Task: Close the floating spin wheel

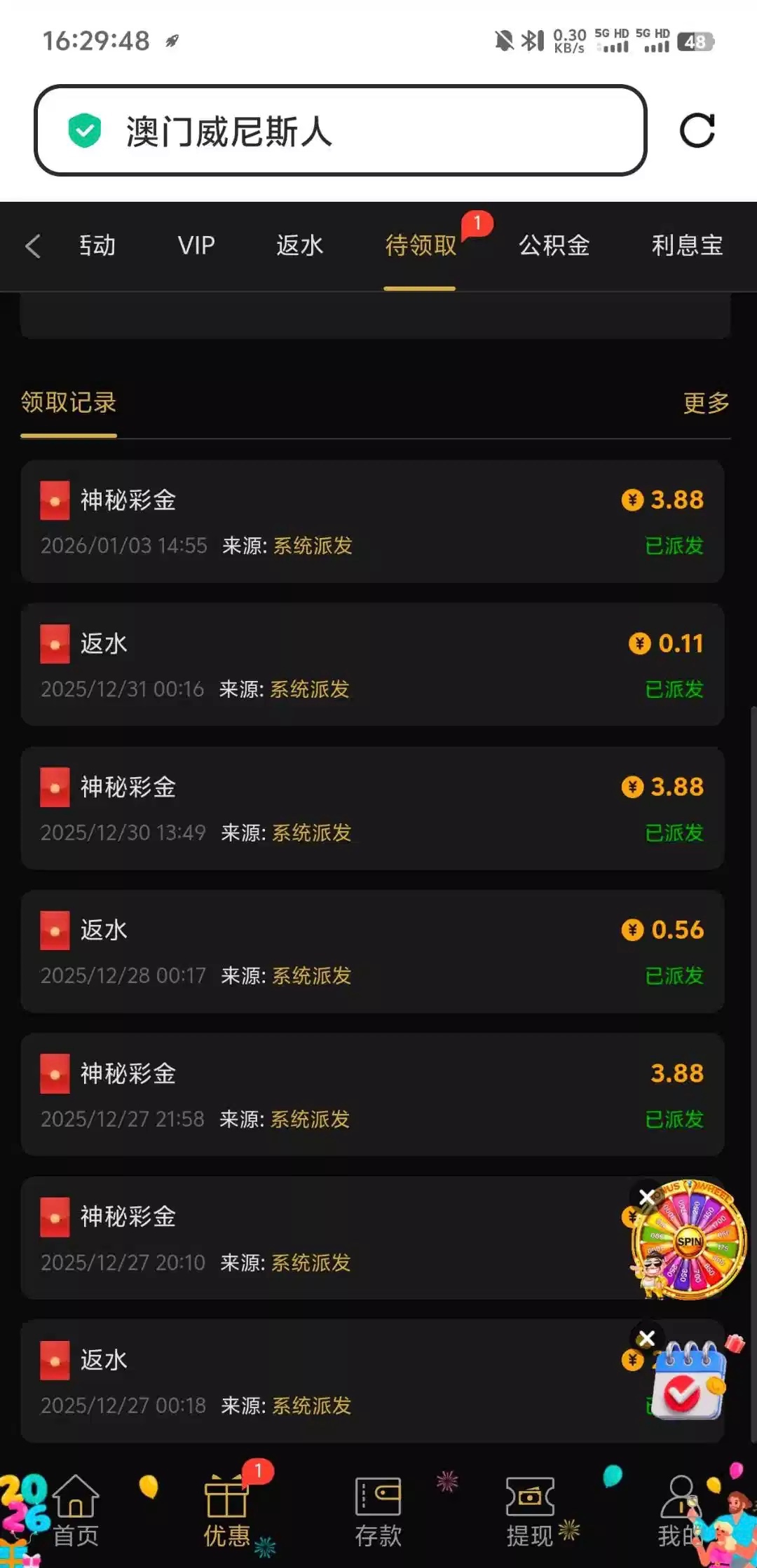Action: pos(647,1197)
